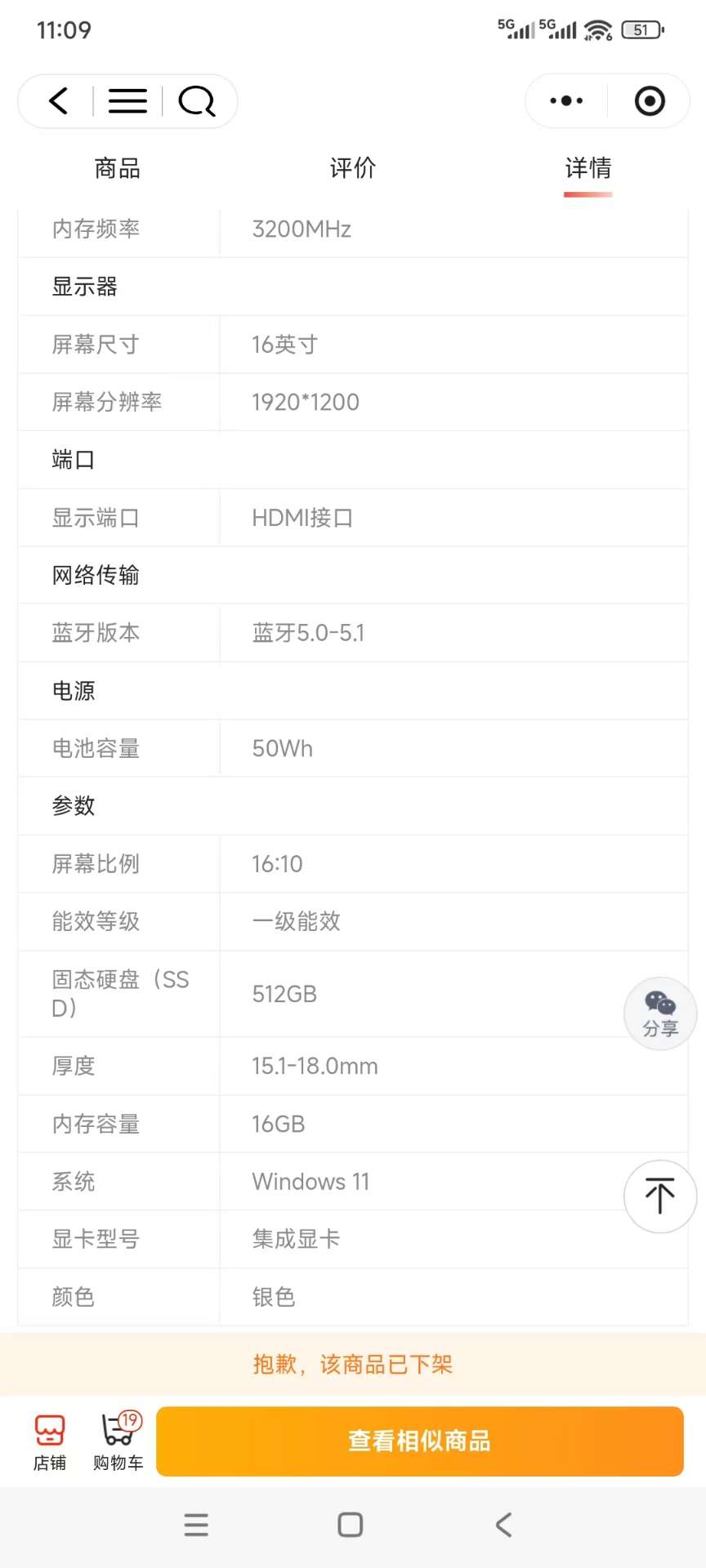Open the search icon in the top bar
The height and width of the screenshot is (1568, 706).
pyautogui.click(x=196, y=100)
